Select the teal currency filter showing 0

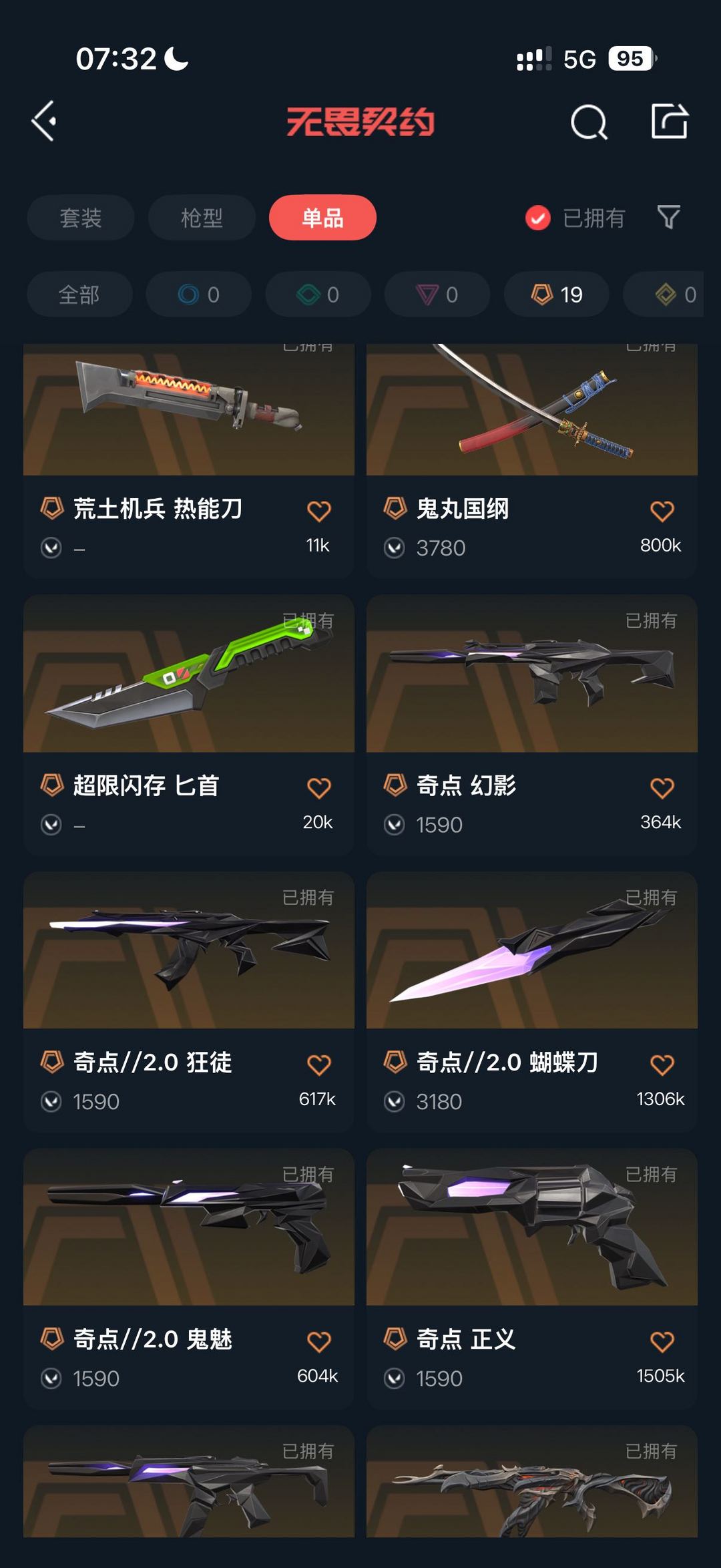point(317,294)
